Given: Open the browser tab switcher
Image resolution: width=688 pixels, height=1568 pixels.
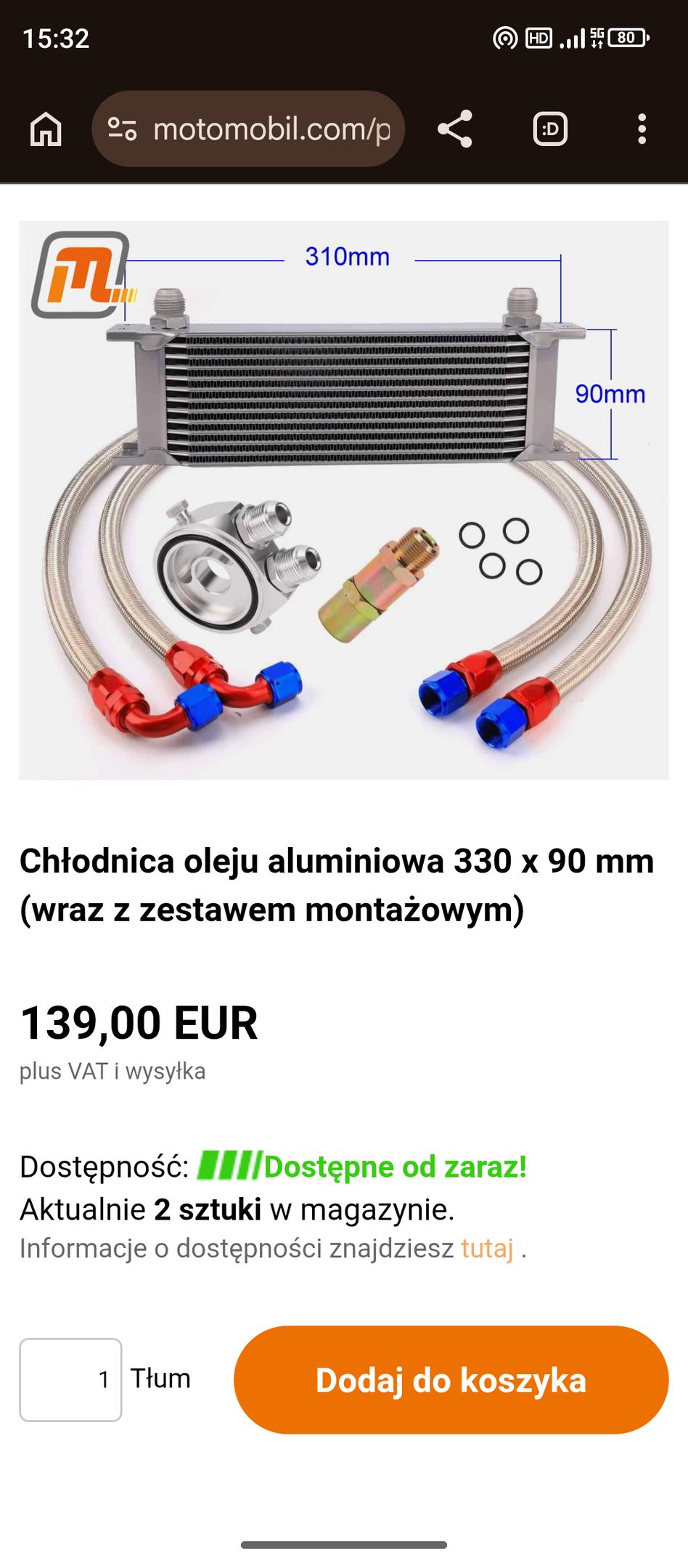Looking at the screenshot, I should pos(550,130).
